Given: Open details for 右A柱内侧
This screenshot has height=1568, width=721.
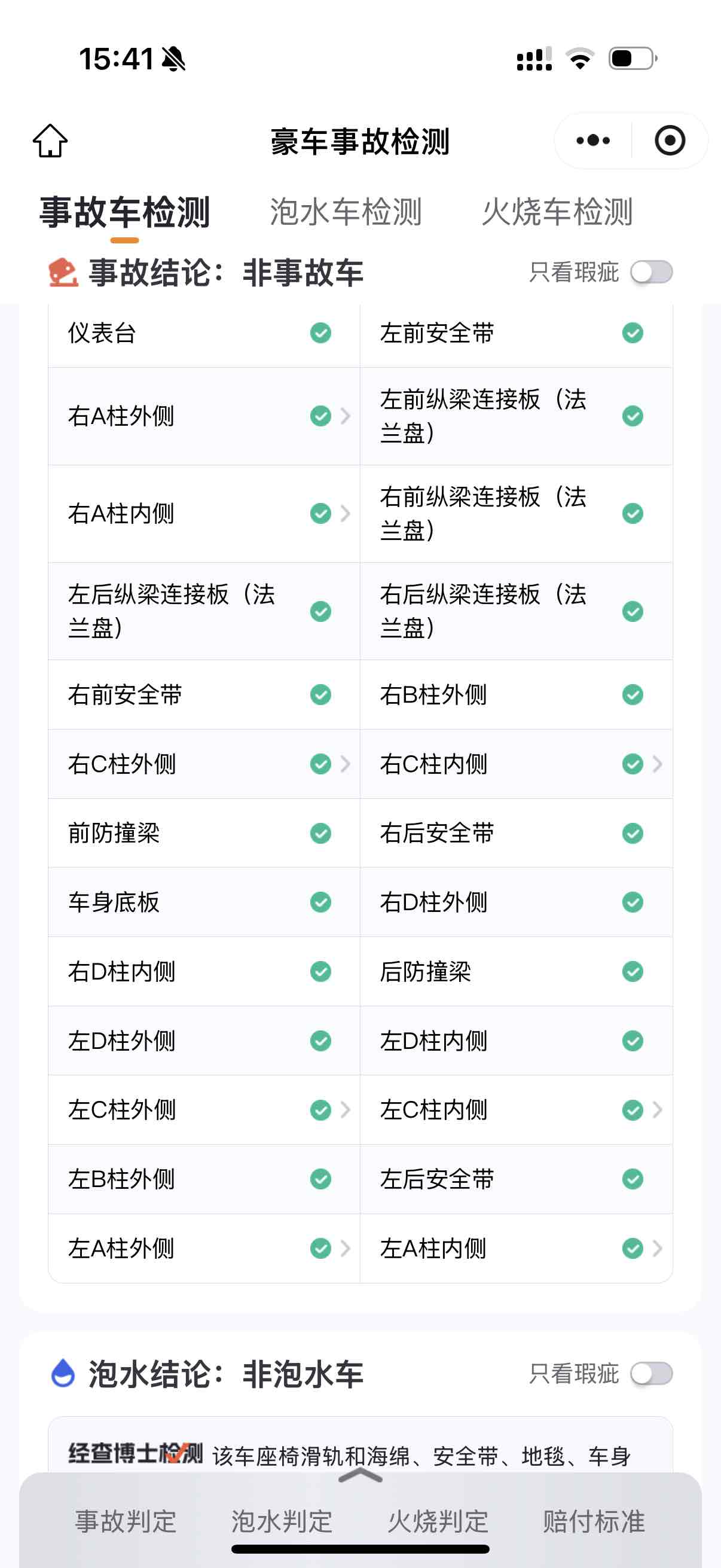Looking at the screenshot, I should pos(203,514).
